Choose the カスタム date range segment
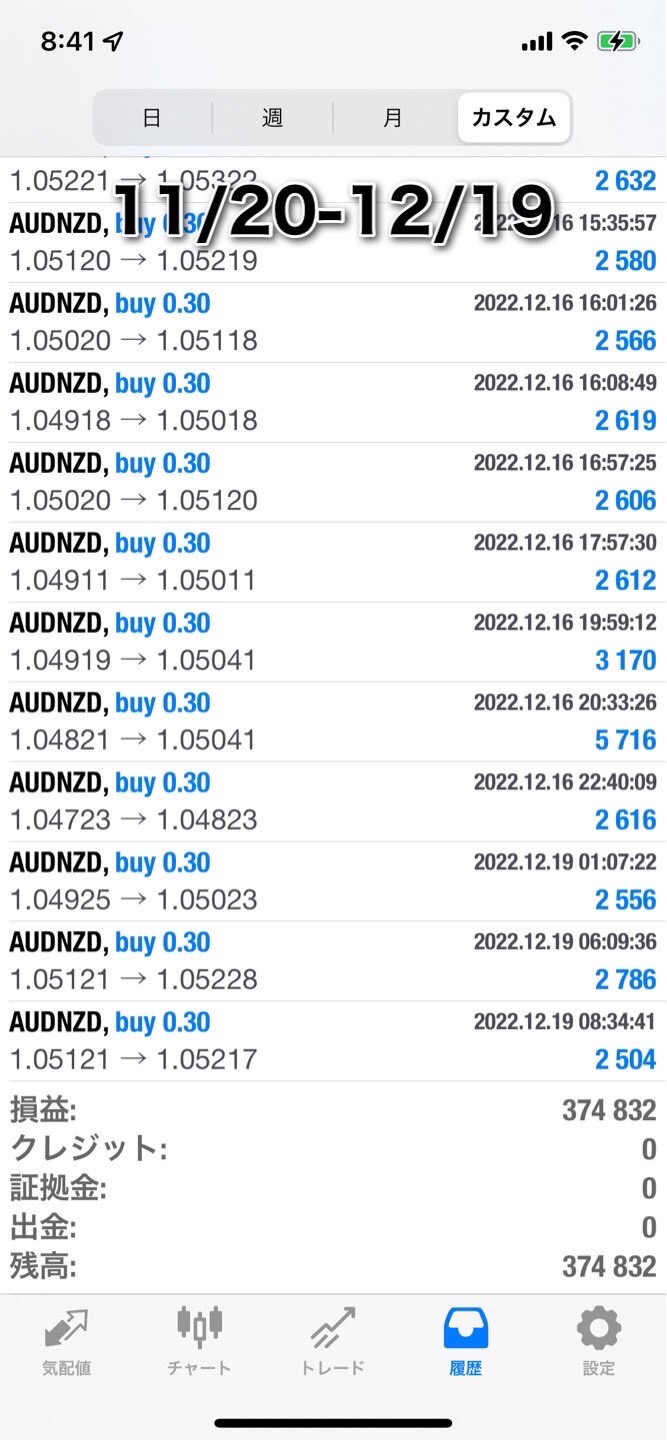The width and height of the screenshot is (667, 1441). pos(514,118)
